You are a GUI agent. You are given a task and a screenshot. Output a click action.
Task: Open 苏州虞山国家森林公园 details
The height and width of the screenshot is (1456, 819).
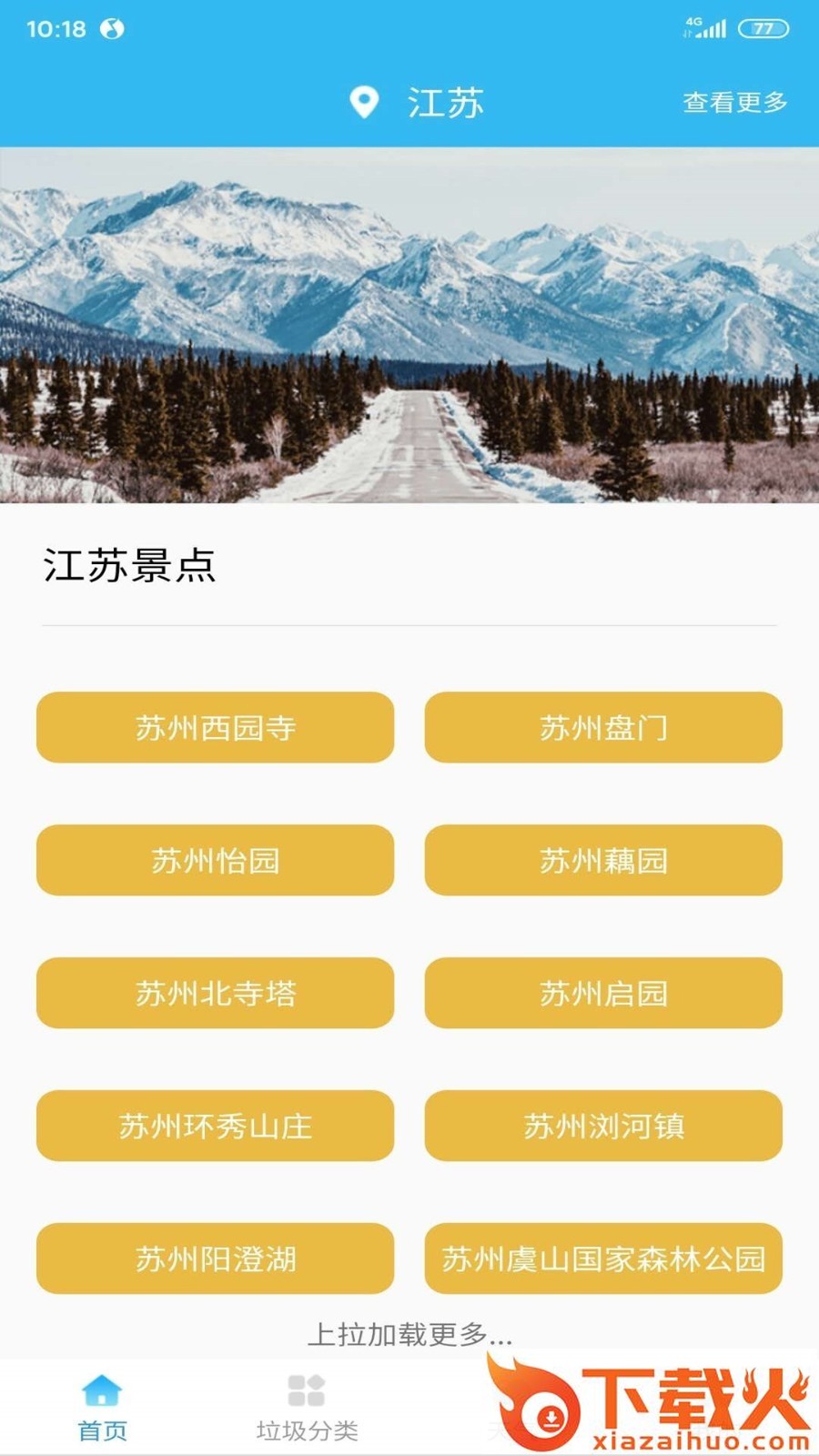coord(603,1259)
